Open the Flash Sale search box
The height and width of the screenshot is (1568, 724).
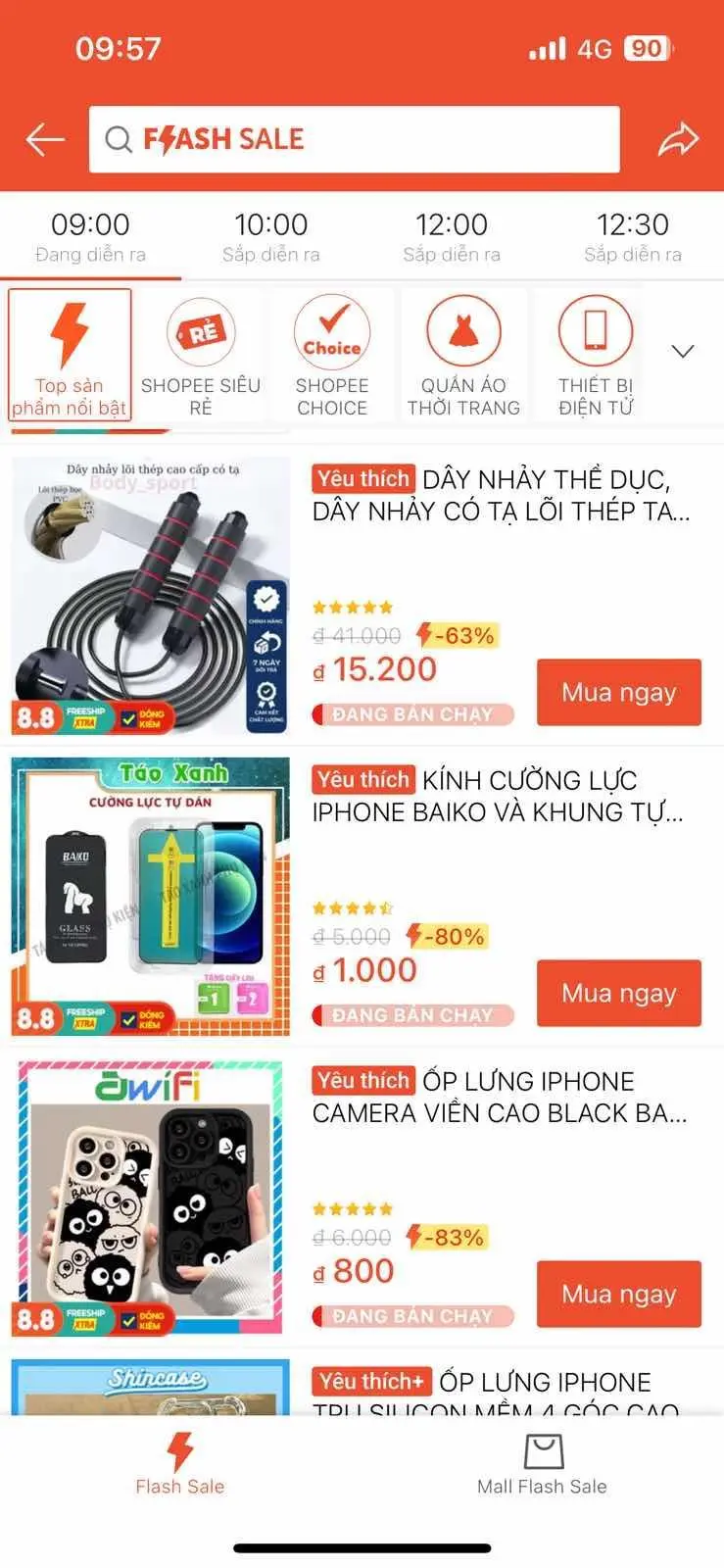(x=354, y=139)
